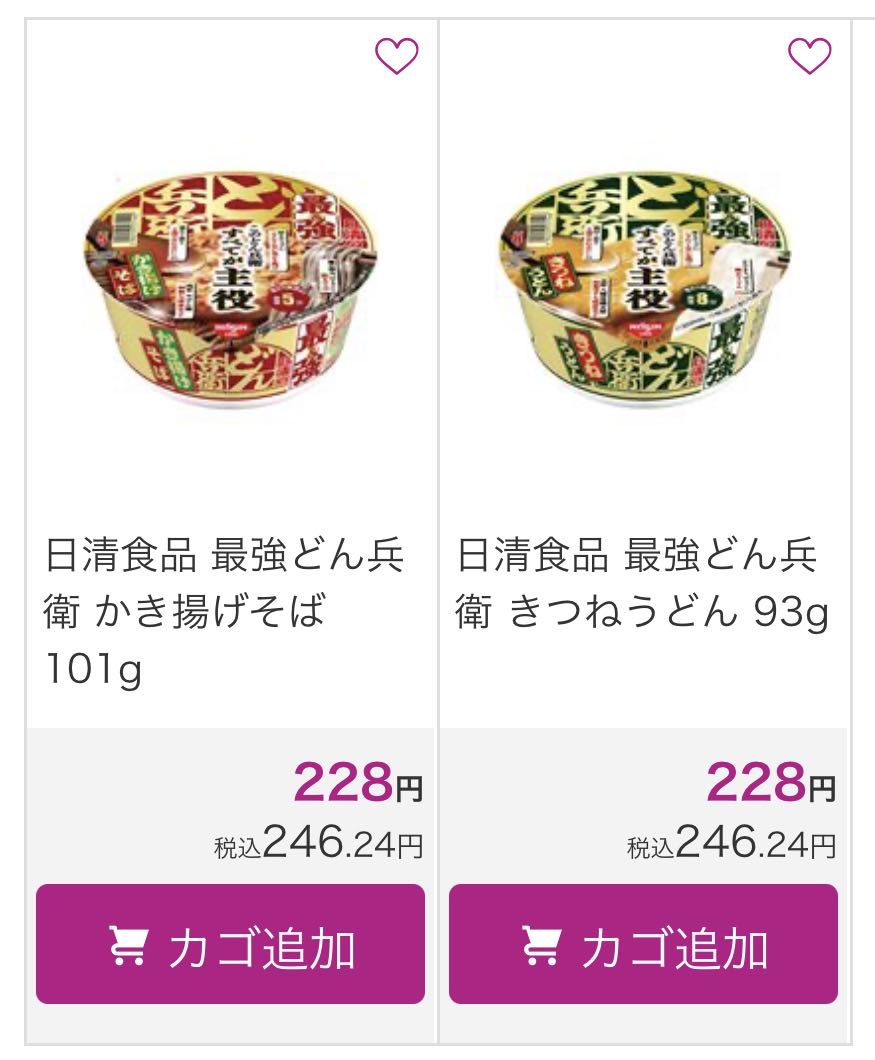Favorite the かき揚げそば product with heart
The height and width of the screenshot is (1060, 875).
396,56
